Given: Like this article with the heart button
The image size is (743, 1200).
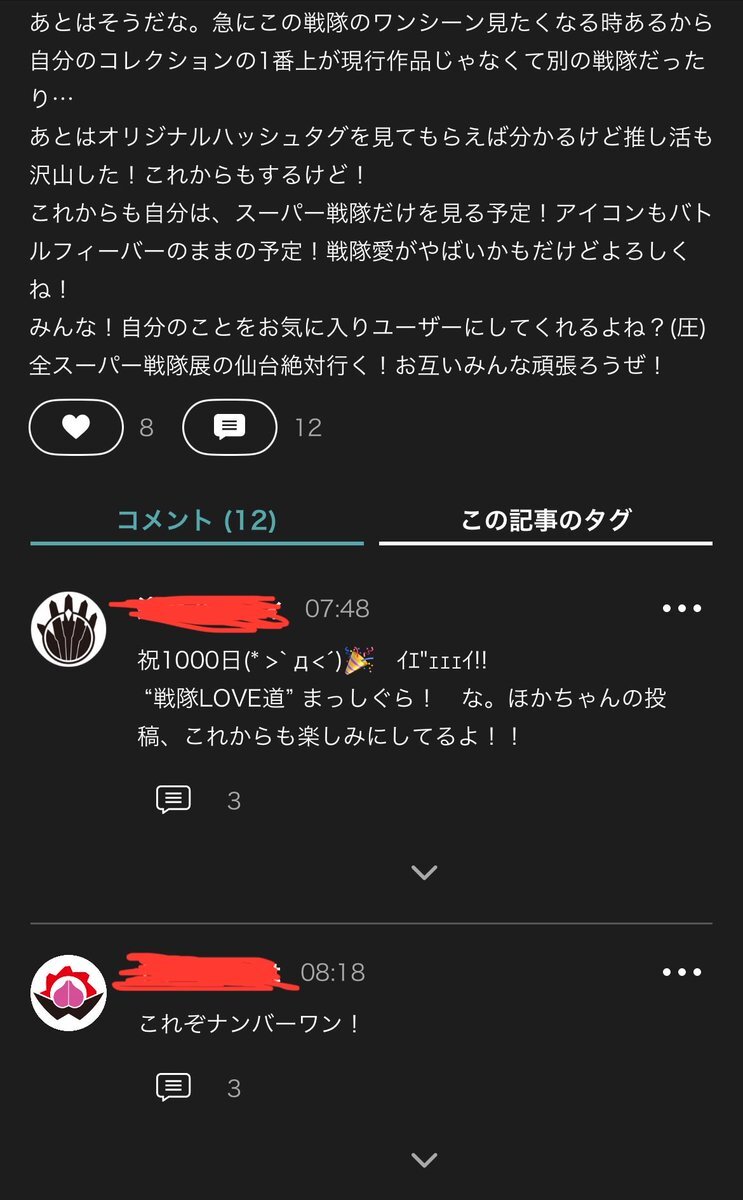Looking at the screenshot, I should click(76, 427).
